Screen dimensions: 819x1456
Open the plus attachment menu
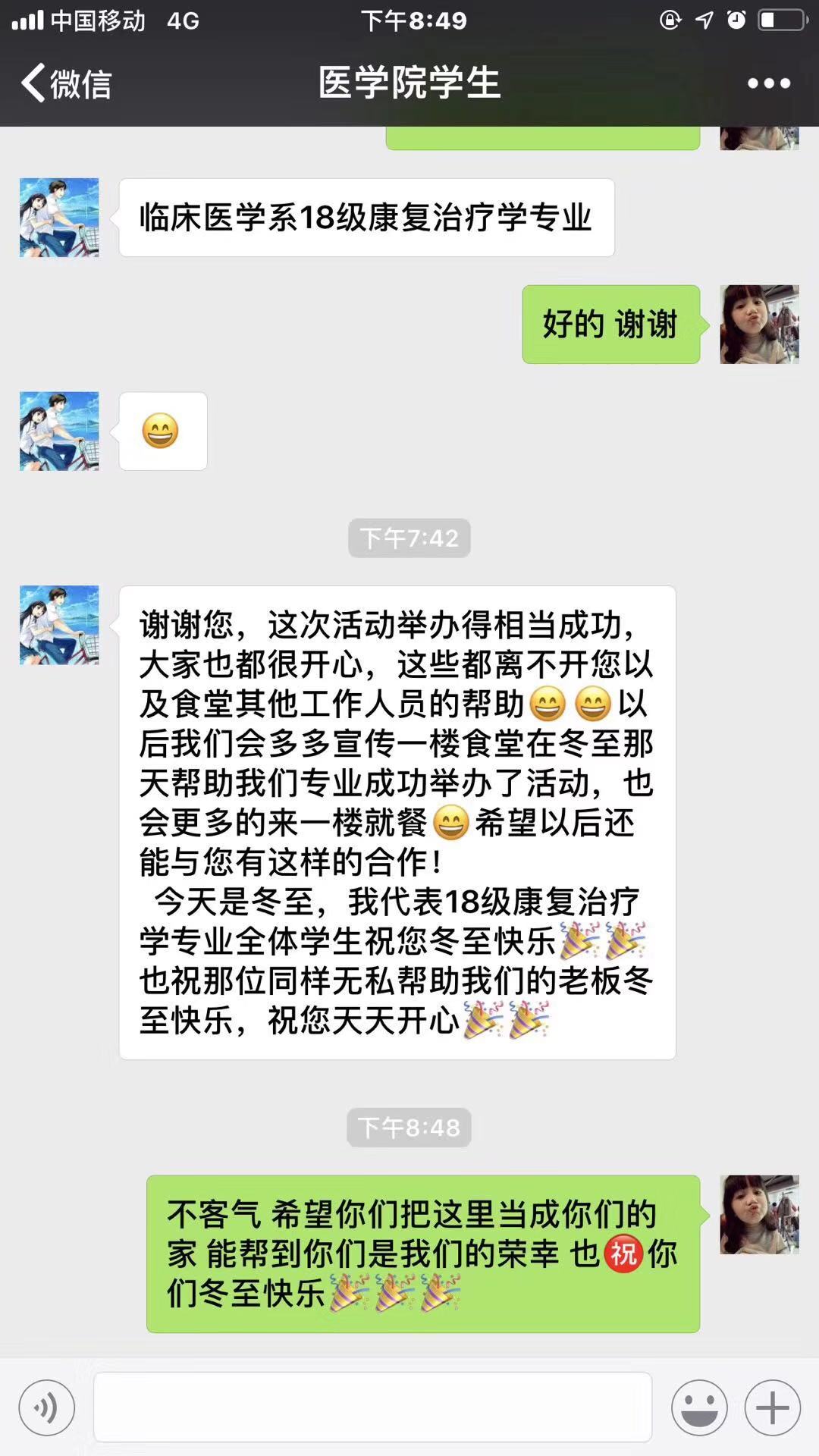[772, 1408]
